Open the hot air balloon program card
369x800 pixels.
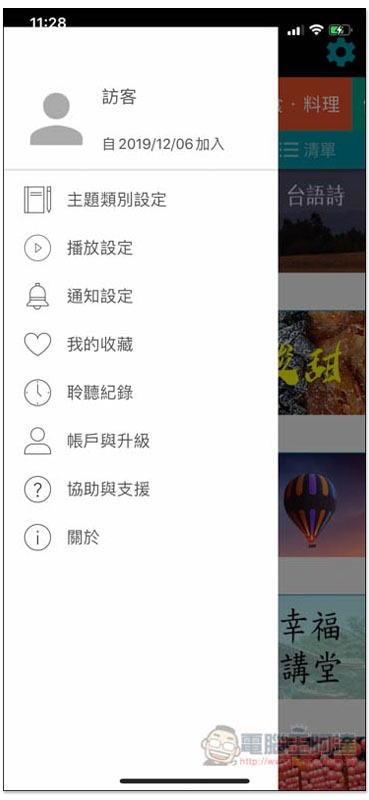pyautogui.click(x=322, y=505)
